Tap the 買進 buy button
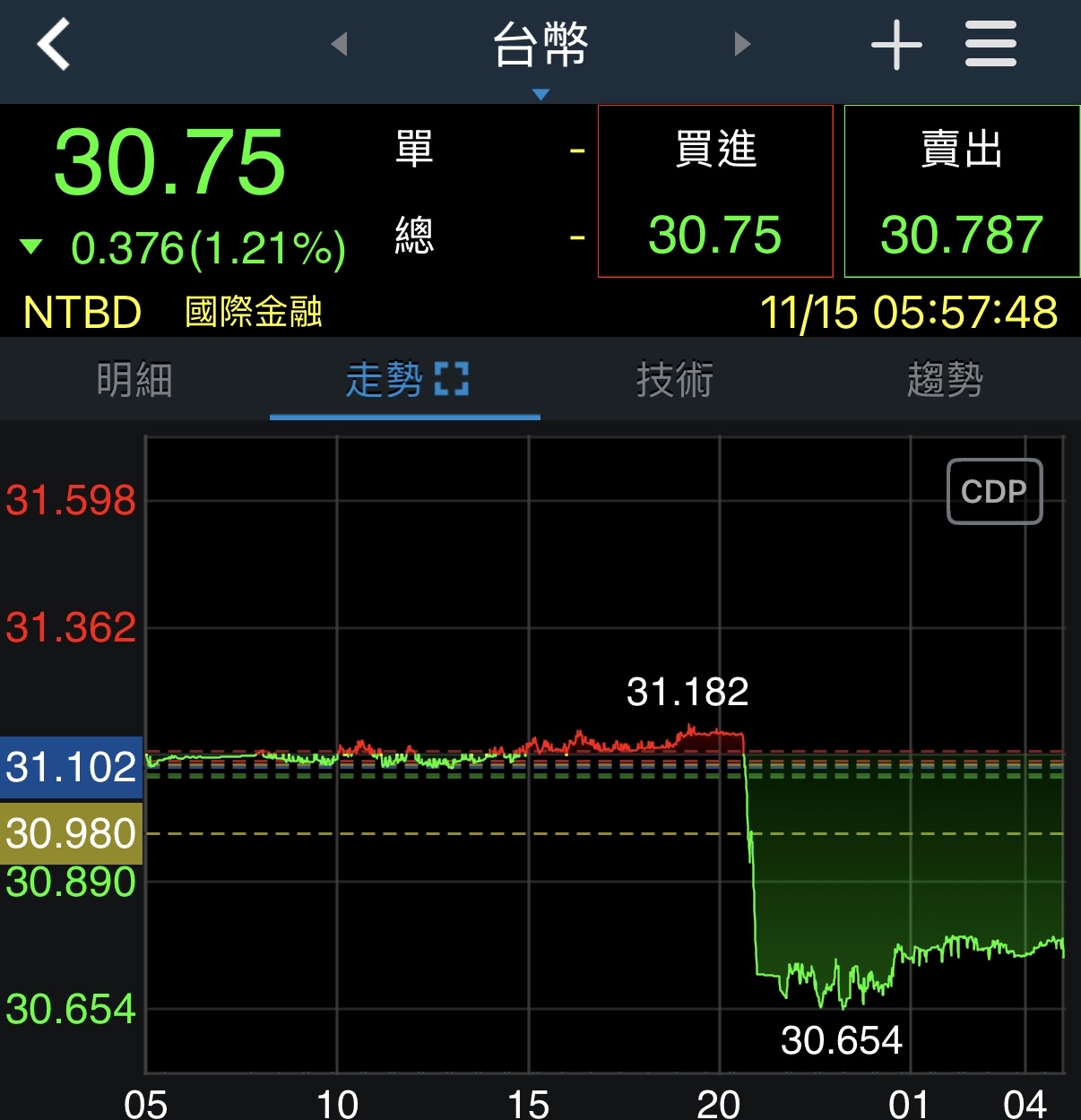Image resolution: width=1081 pixels, height=1120 pixels. (x=715, y=192)
